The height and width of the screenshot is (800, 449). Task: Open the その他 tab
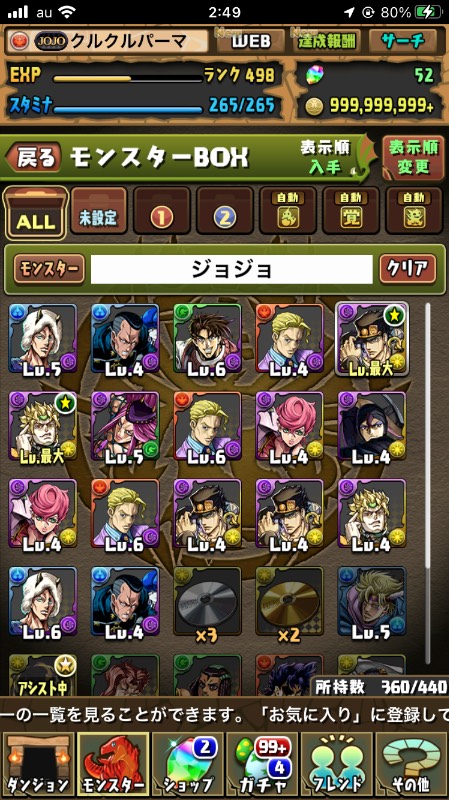pyautogui.click(x=411, y=764)
